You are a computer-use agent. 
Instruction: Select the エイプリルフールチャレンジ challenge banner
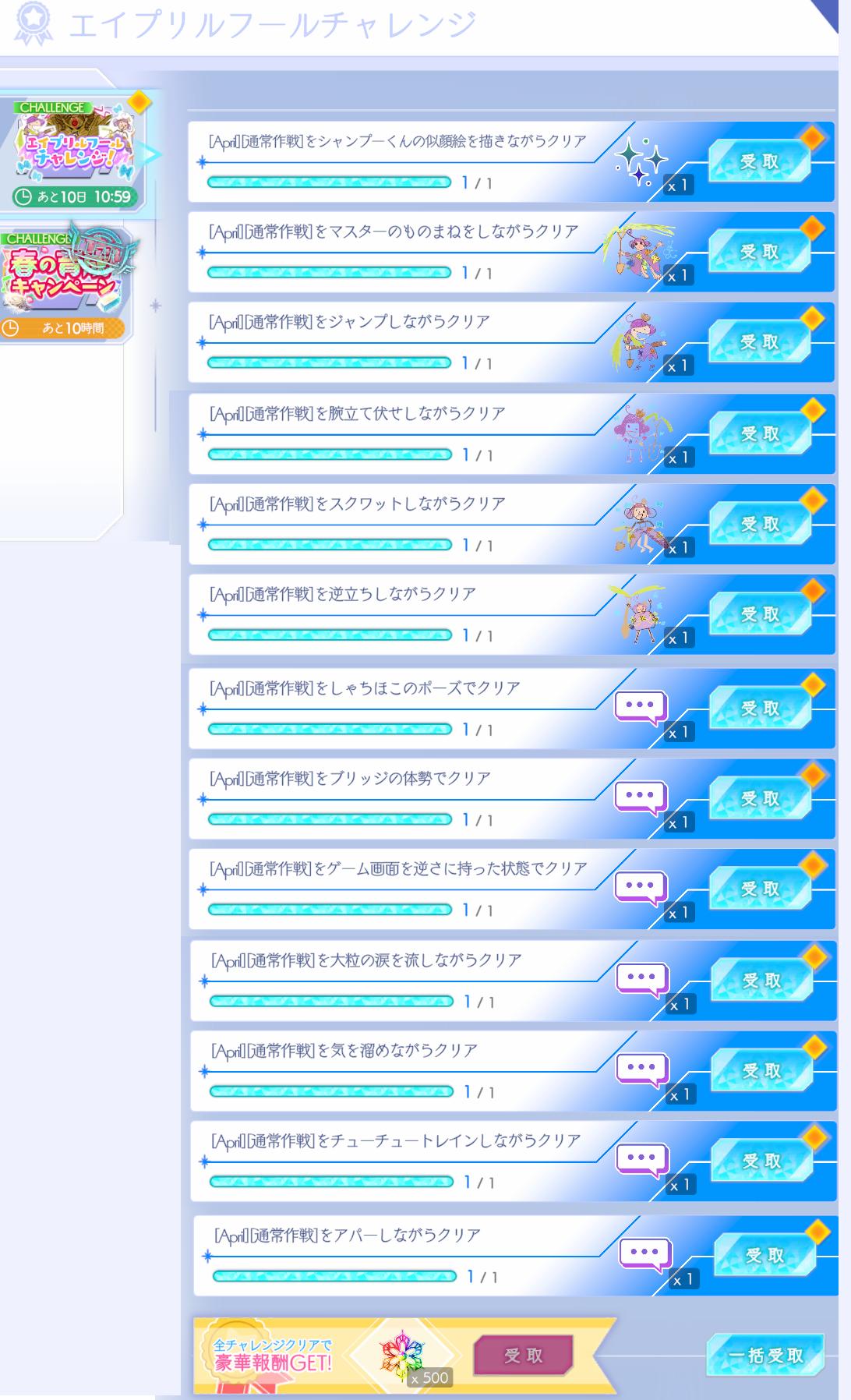[x=74, y=154]
